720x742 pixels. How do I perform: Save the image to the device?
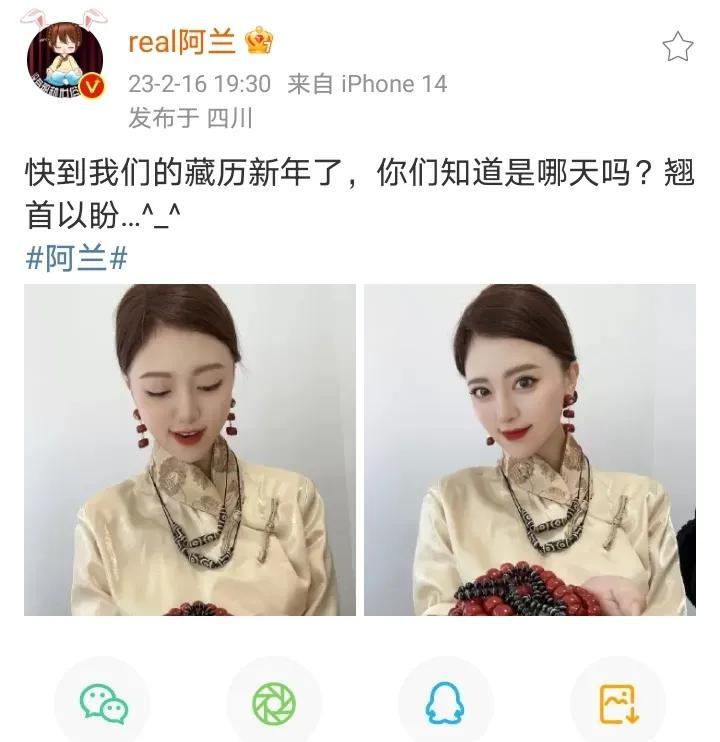[x=617, y=703]
